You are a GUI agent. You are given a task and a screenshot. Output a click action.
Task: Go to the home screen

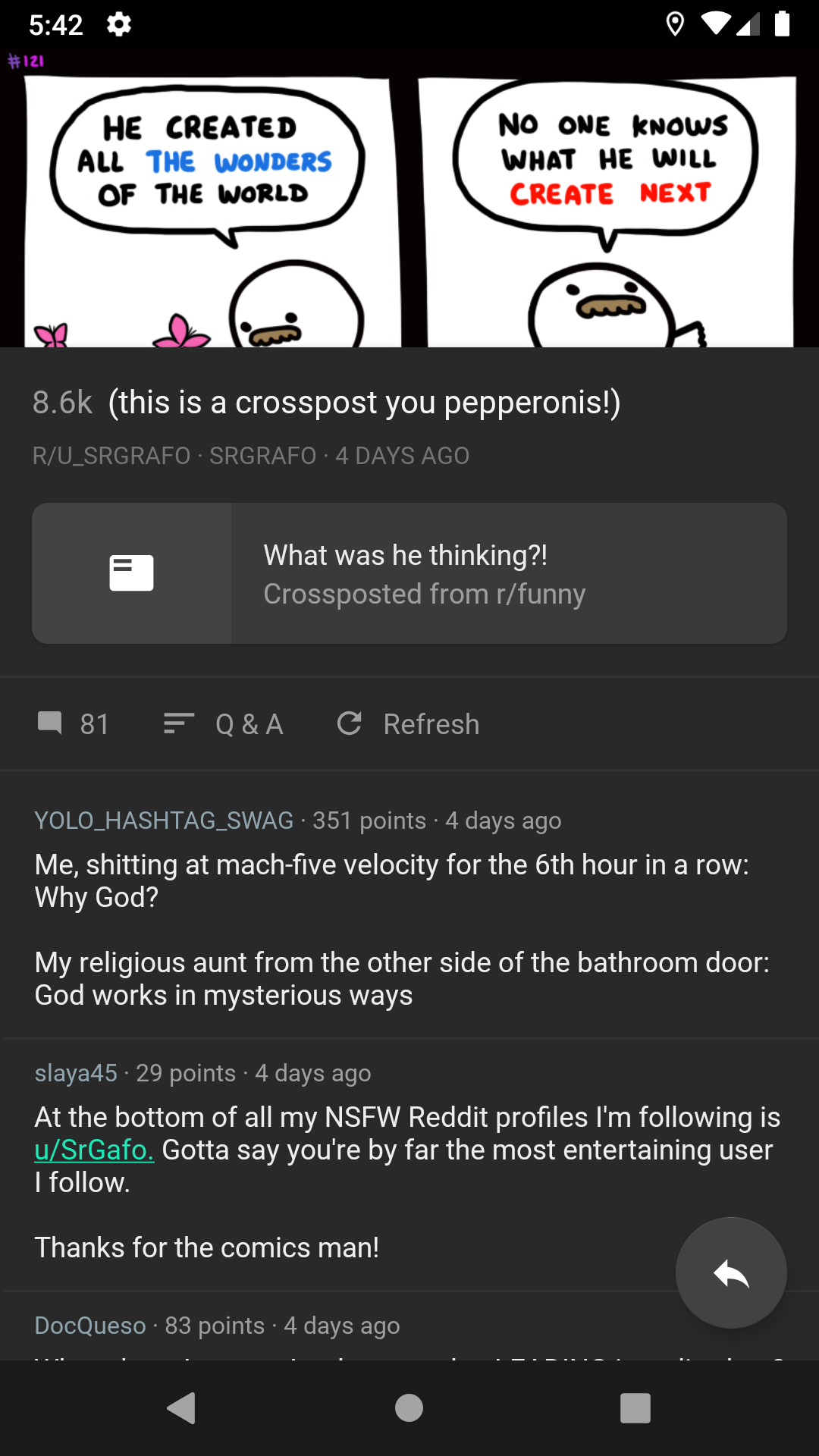coord(409,1408)
